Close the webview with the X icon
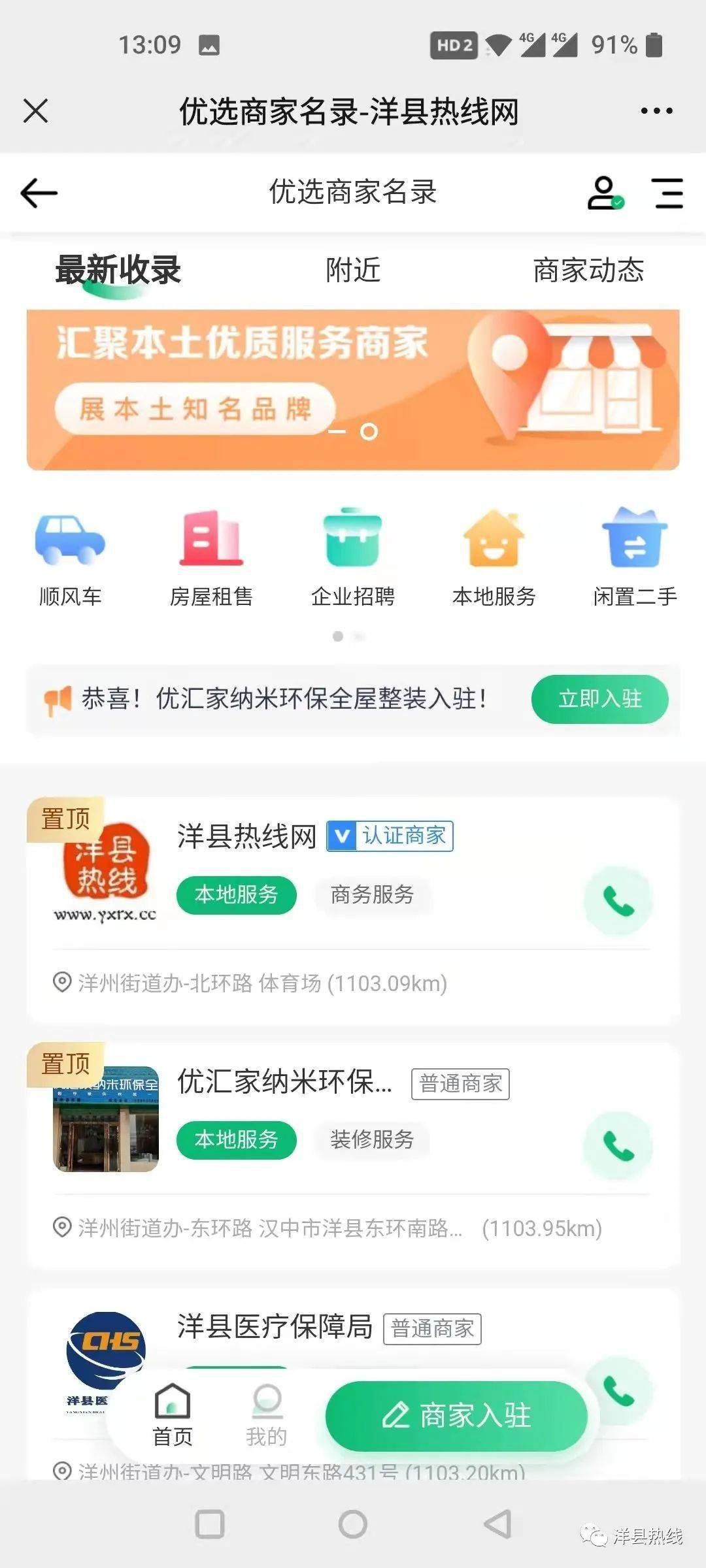This screenshot has width=706, height=1568. (35, 110)
